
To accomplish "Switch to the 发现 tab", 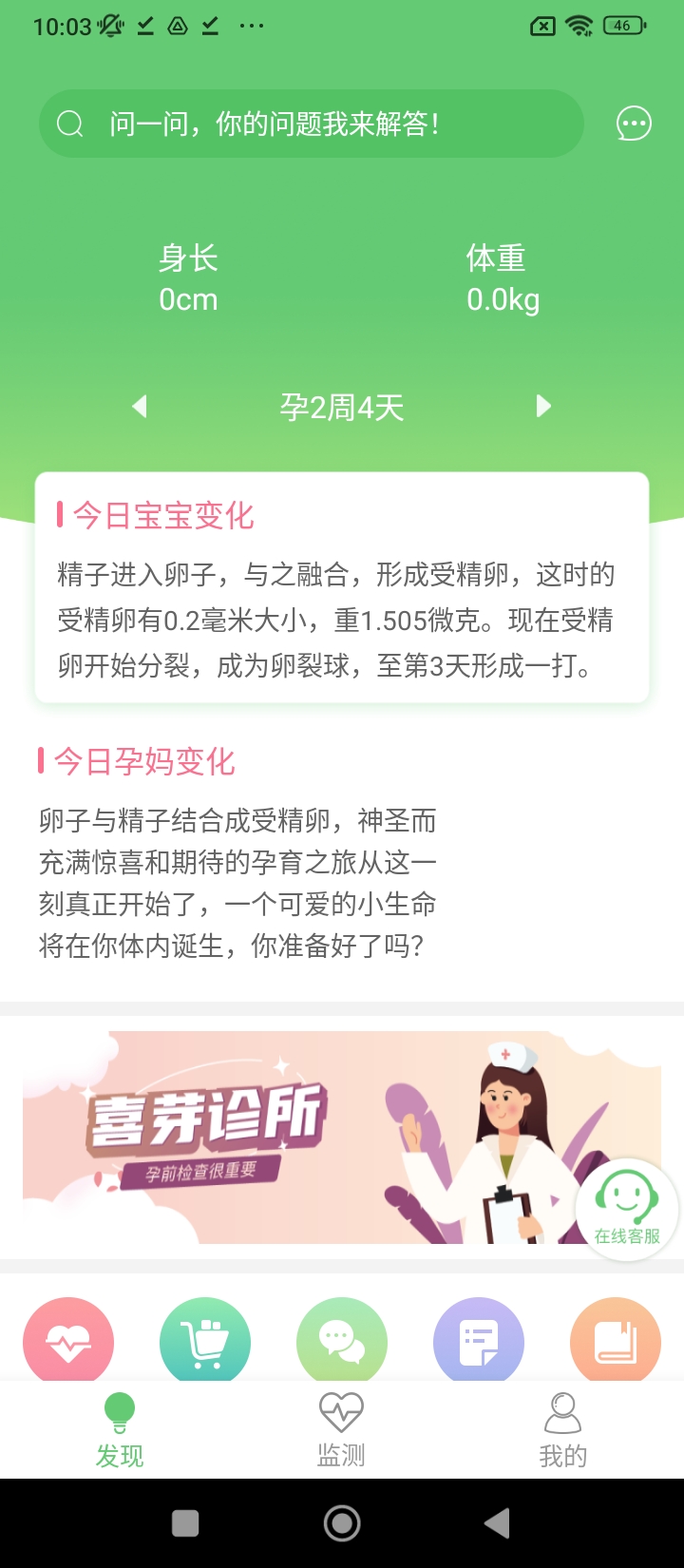I will point(120,1430).
